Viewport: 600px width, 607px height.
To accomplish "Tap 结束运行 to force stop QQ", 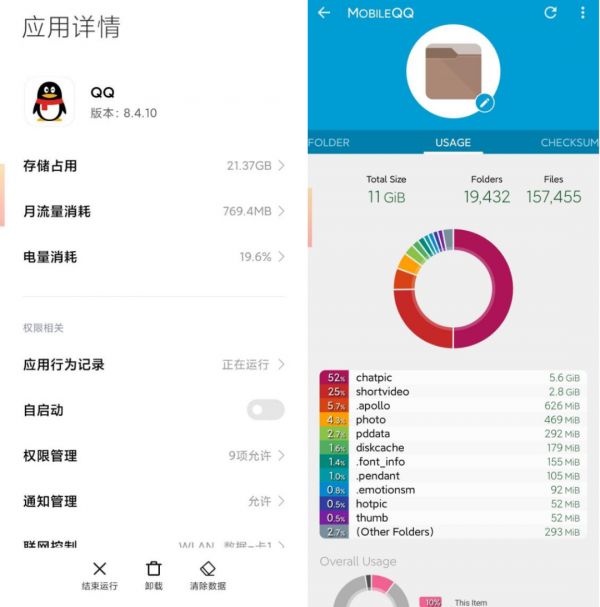I will click(x=99, y=575).
